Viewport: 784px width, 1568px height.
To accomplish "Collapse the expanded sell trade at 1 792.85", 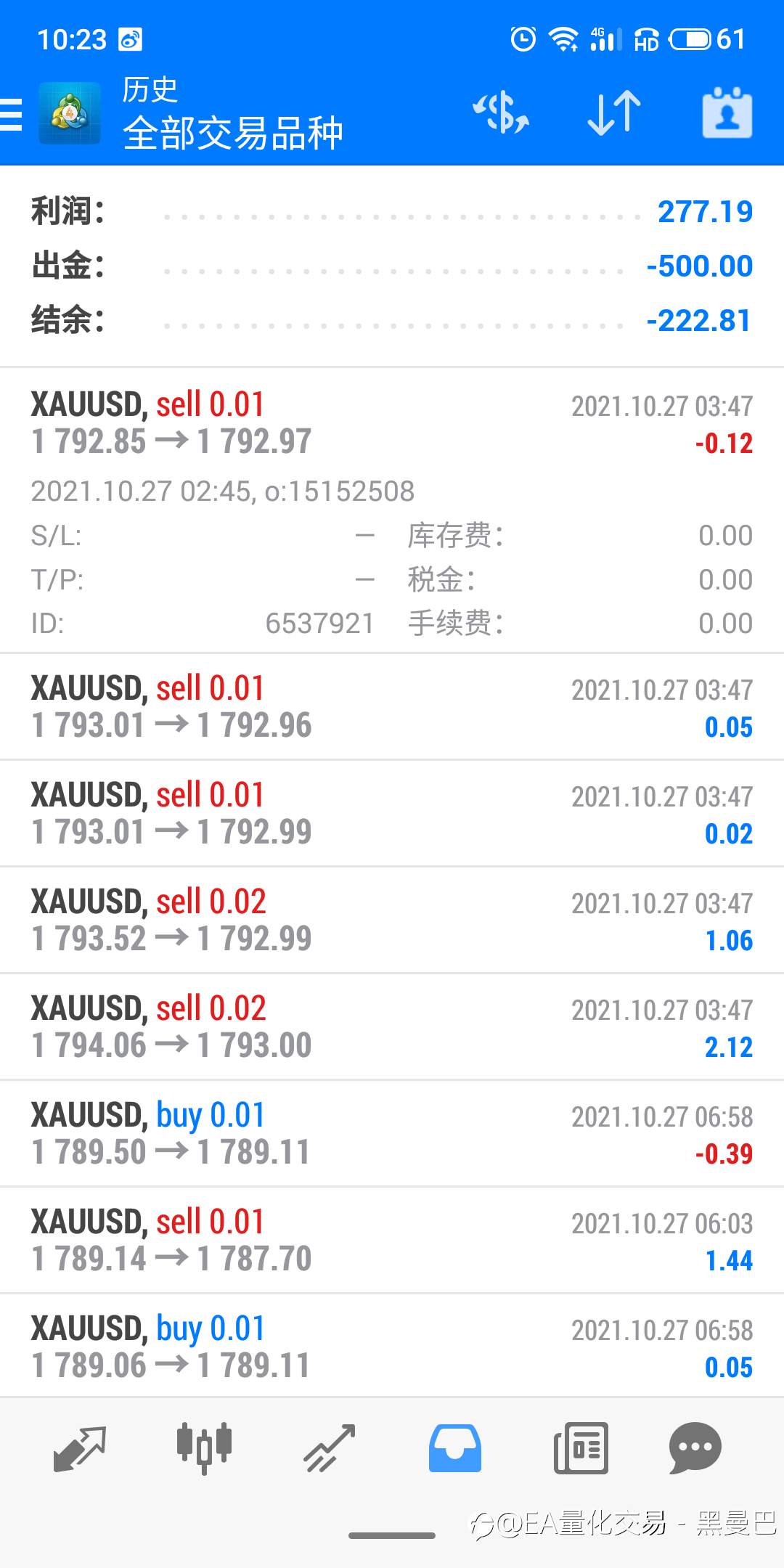I will click(x=392, y=510).
